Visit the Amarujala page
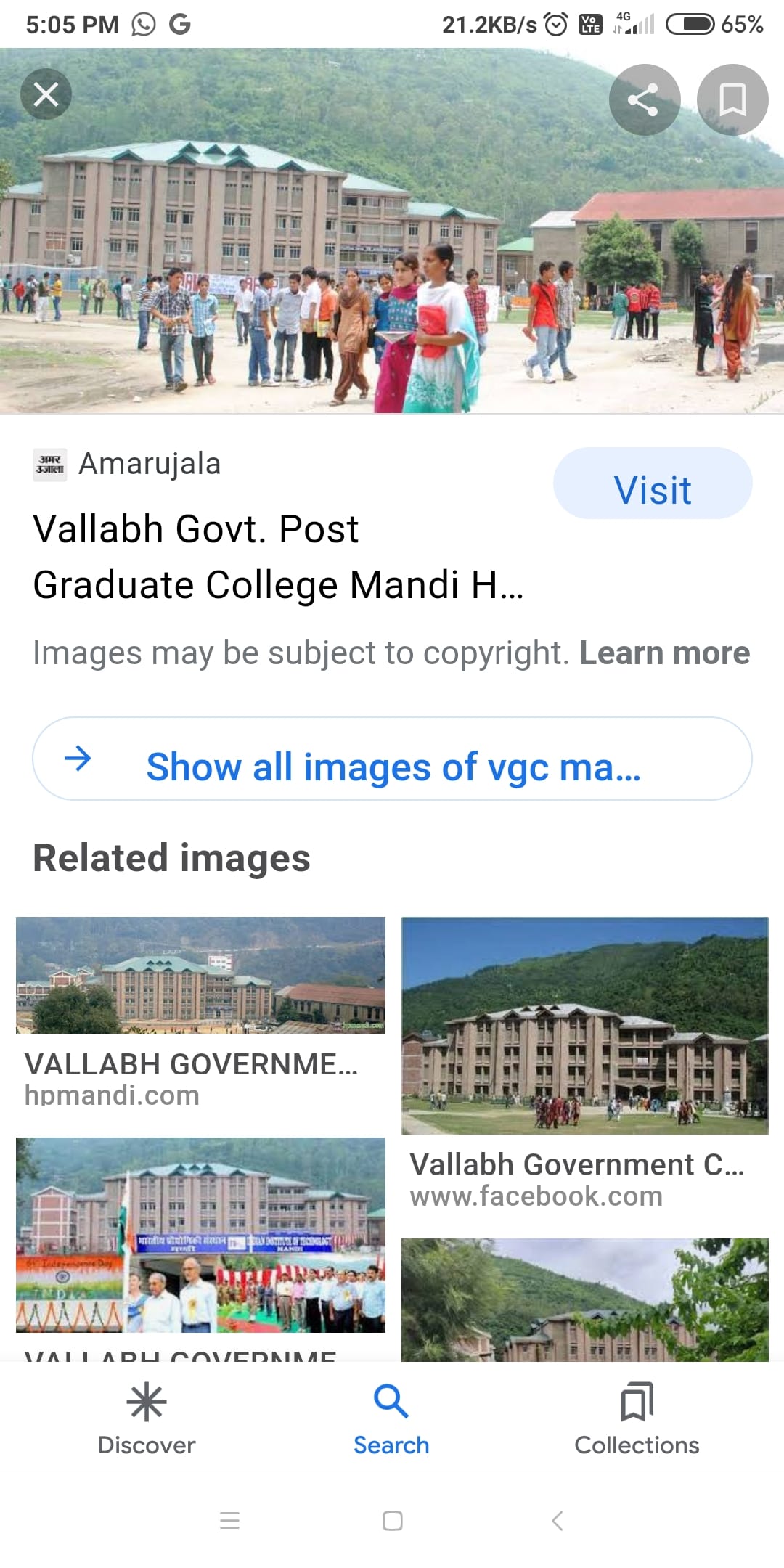 652,483
